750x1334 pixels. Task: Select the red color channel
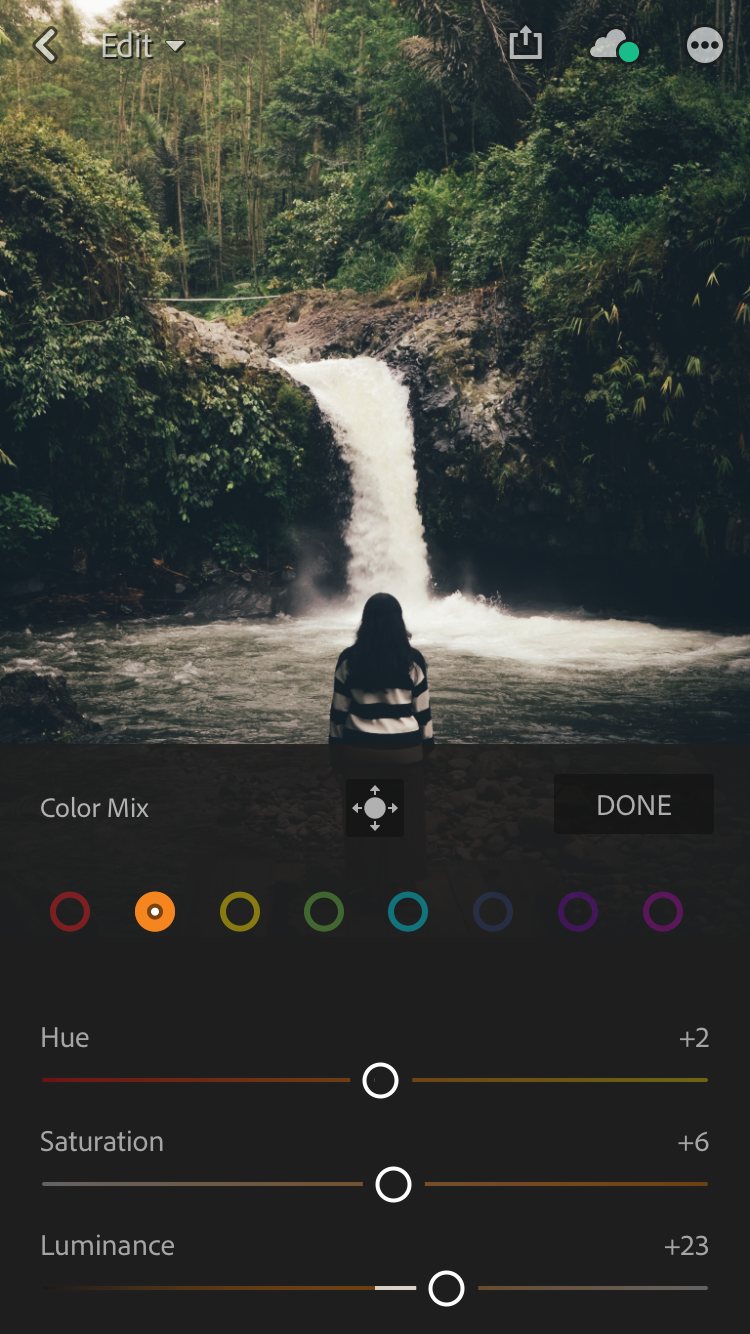coord(70,912)
